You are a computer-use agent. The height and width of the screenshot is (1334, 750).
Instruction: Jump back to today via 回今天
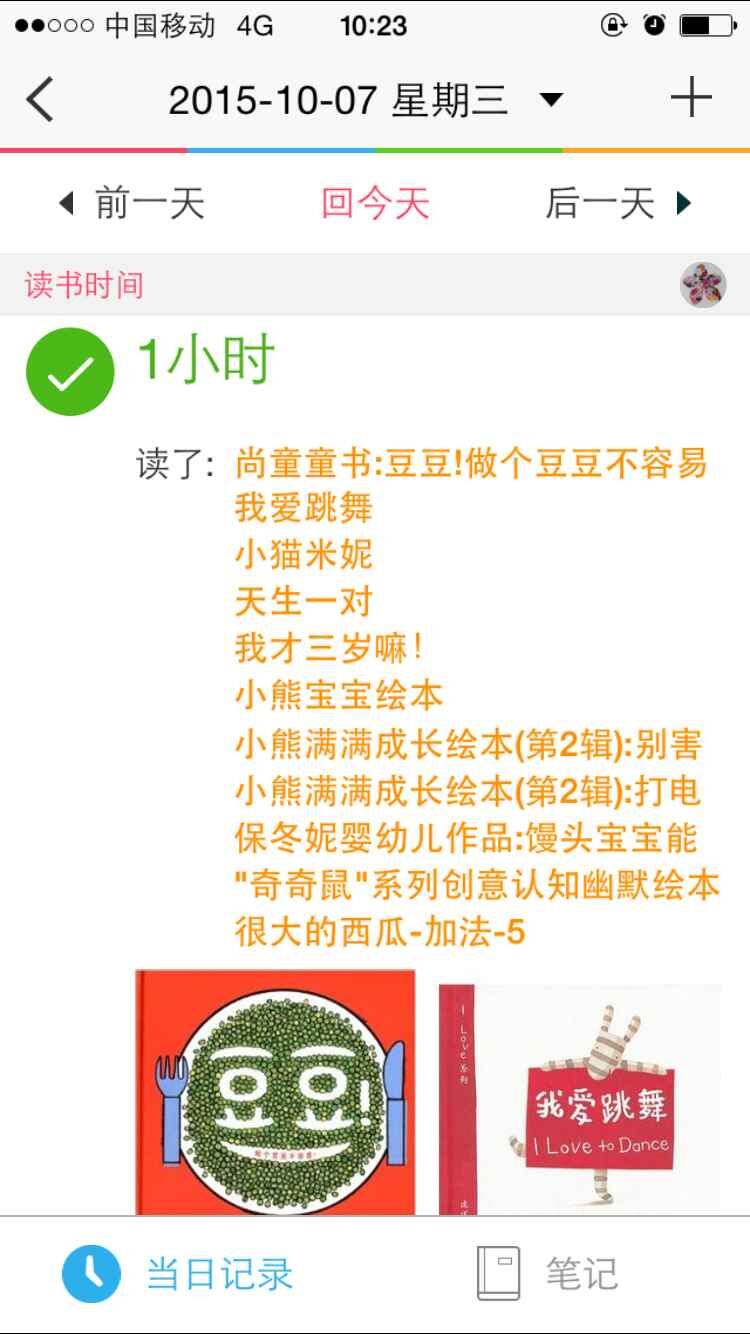(x=375, y=204)
